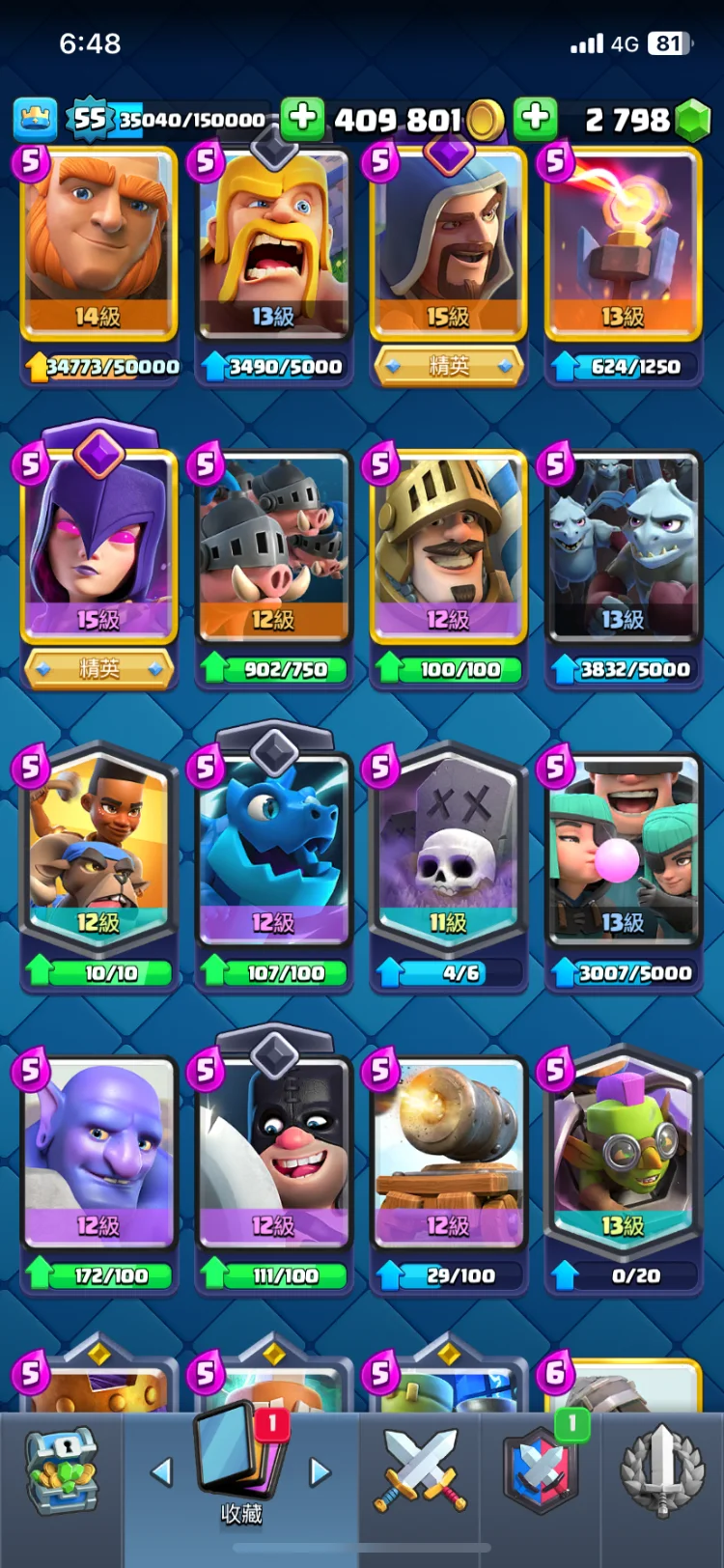724x1568 pixels.
Task: Add gold with the plus button
Action: 302,119
